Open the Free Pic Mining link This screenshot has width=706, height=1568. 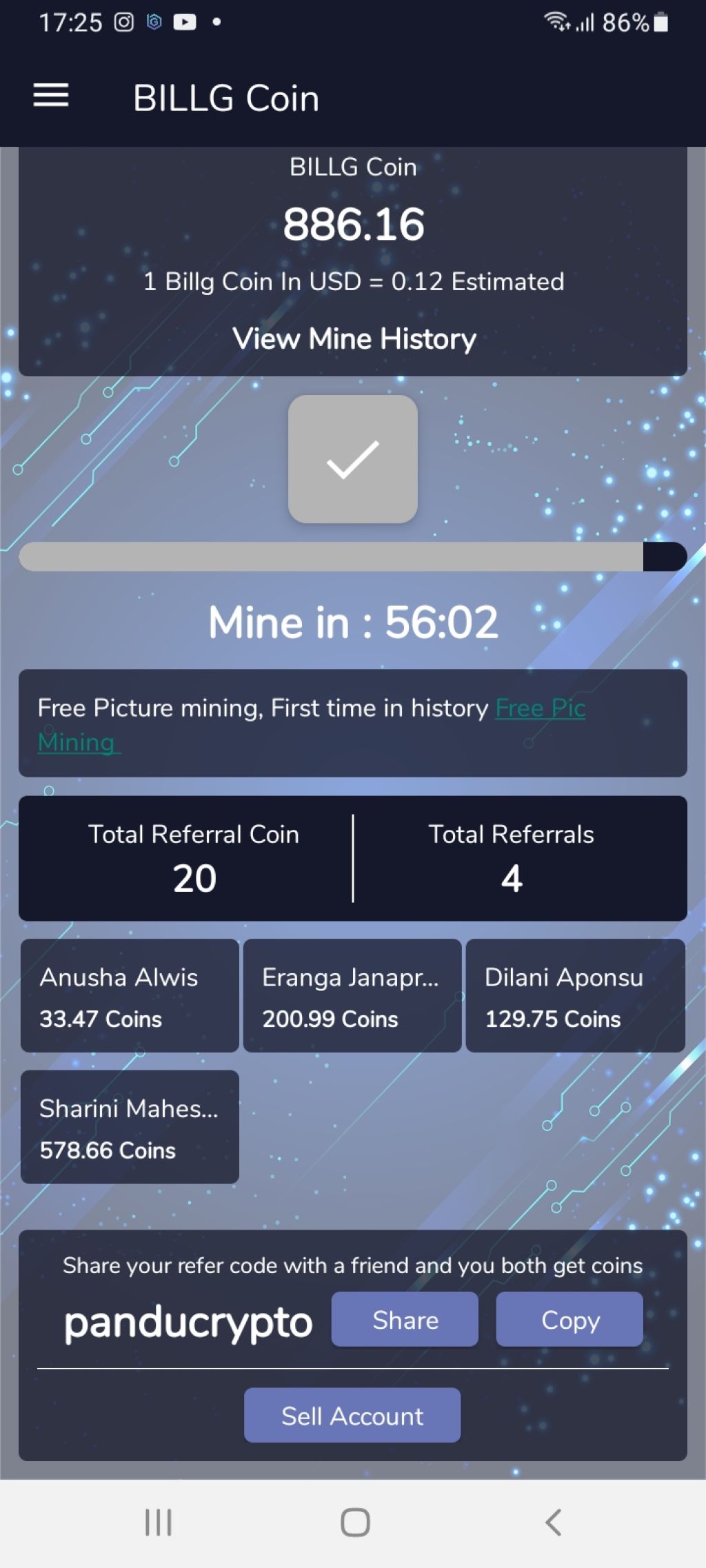click(540, 709)
